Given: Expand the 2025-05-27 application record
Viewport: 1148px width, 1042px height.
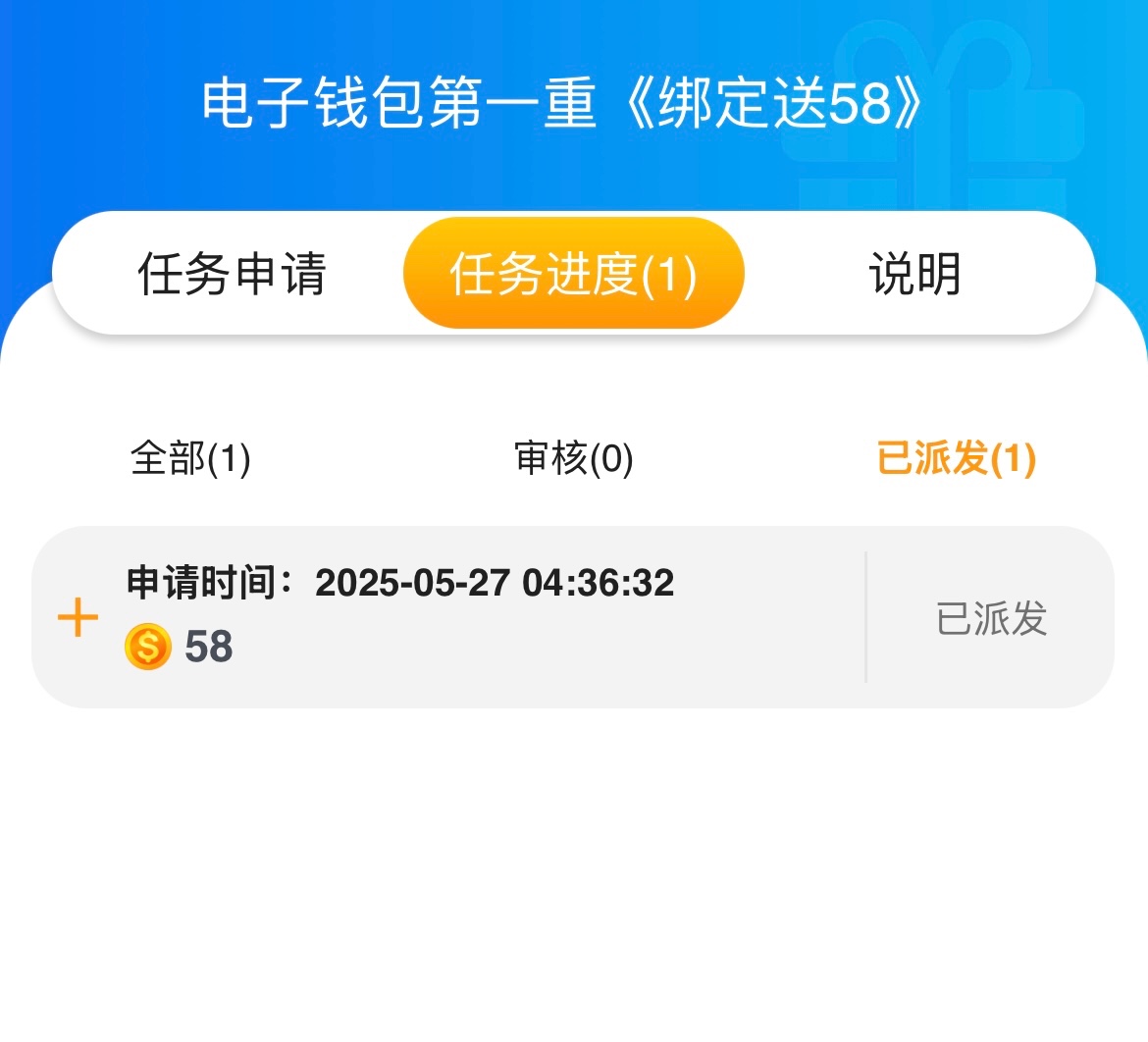Looking at the screenshot, I should pos(78,618).
